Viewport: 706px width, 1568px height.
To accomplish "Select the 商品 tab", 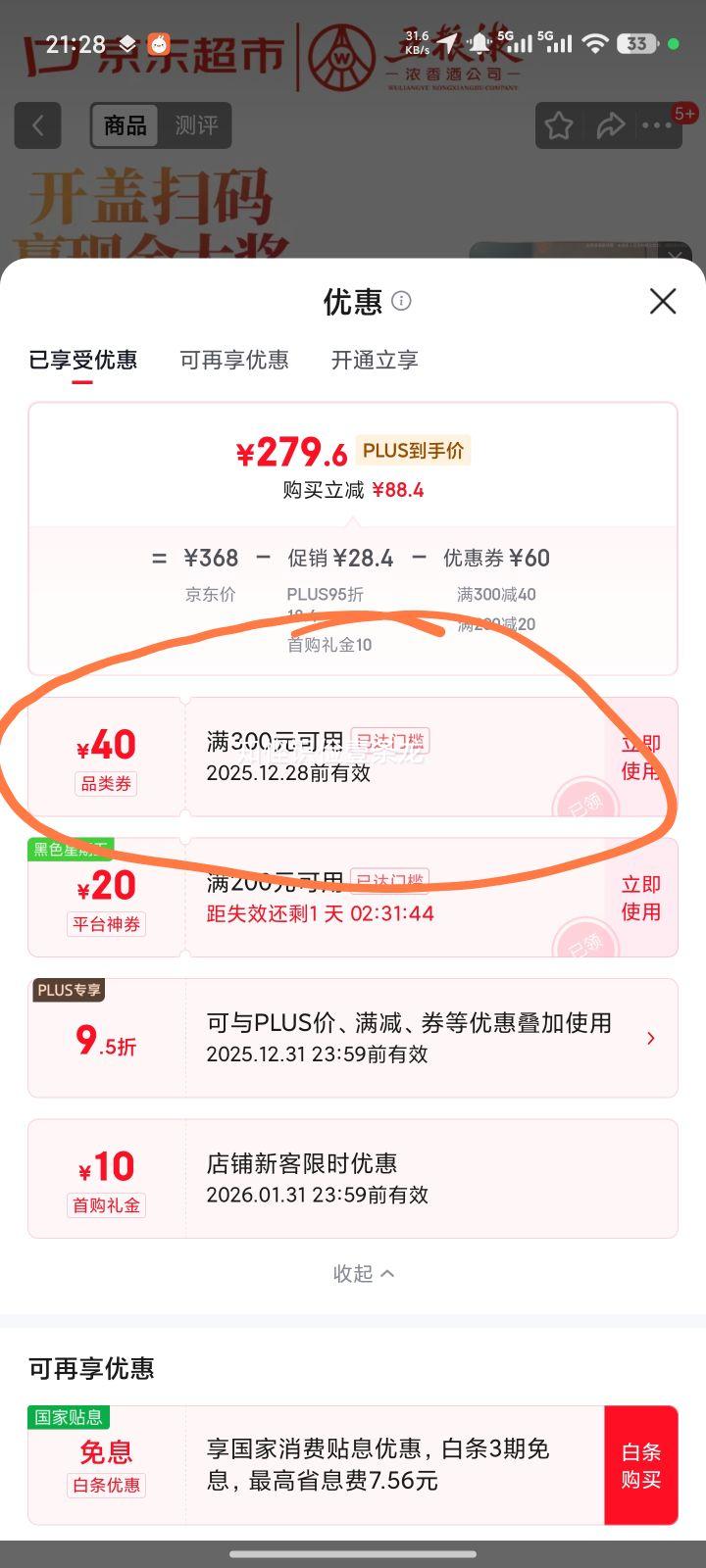I will [124, 125].
